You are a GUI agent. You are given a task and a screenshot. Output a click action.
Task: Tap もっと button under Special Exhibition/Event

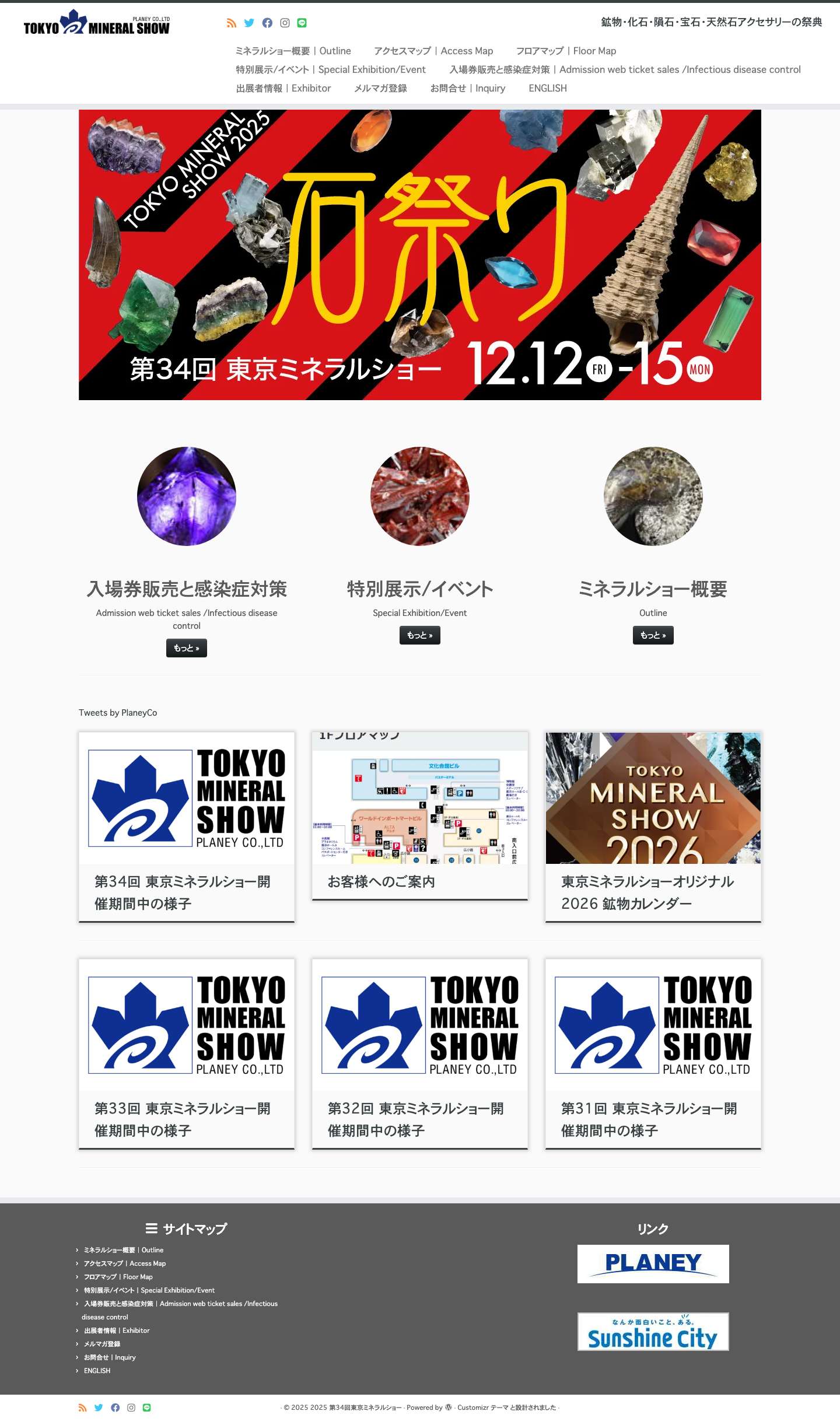419,635
